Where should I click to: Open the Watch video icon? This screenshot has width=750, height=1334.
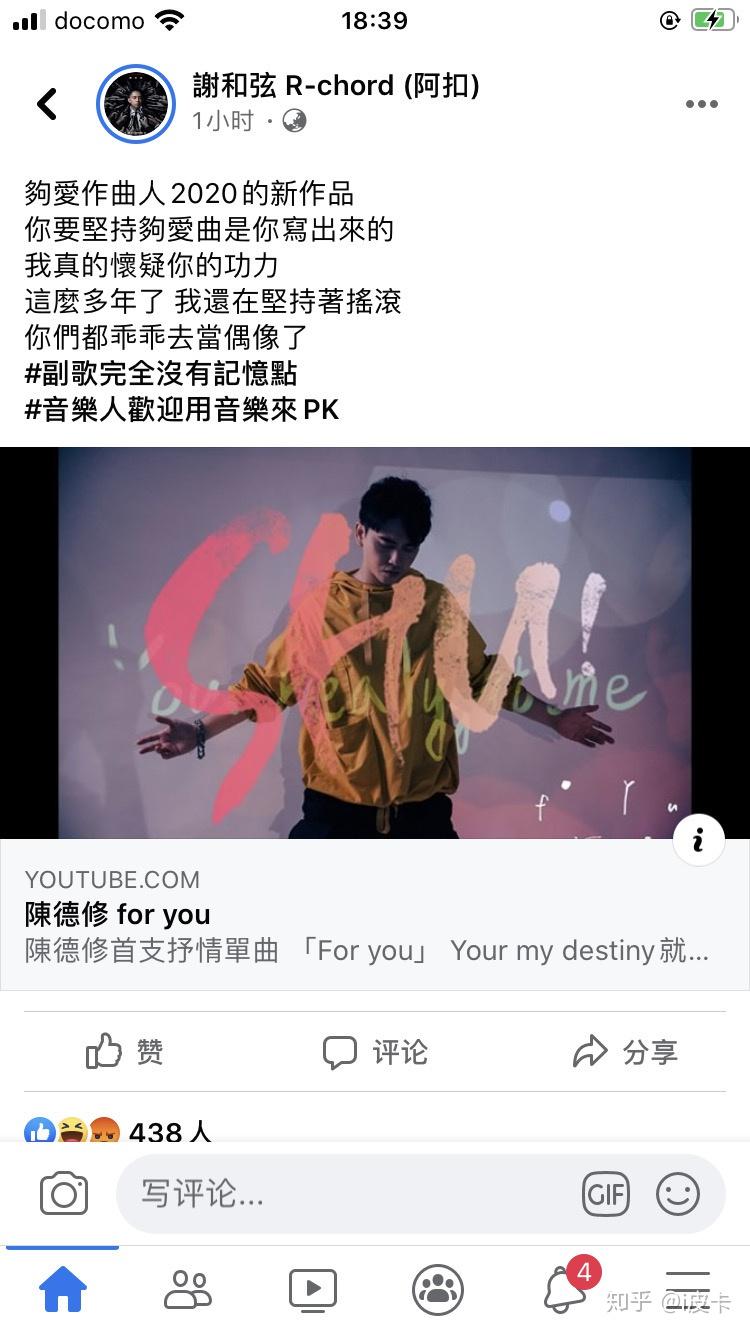coord(312,1290)
